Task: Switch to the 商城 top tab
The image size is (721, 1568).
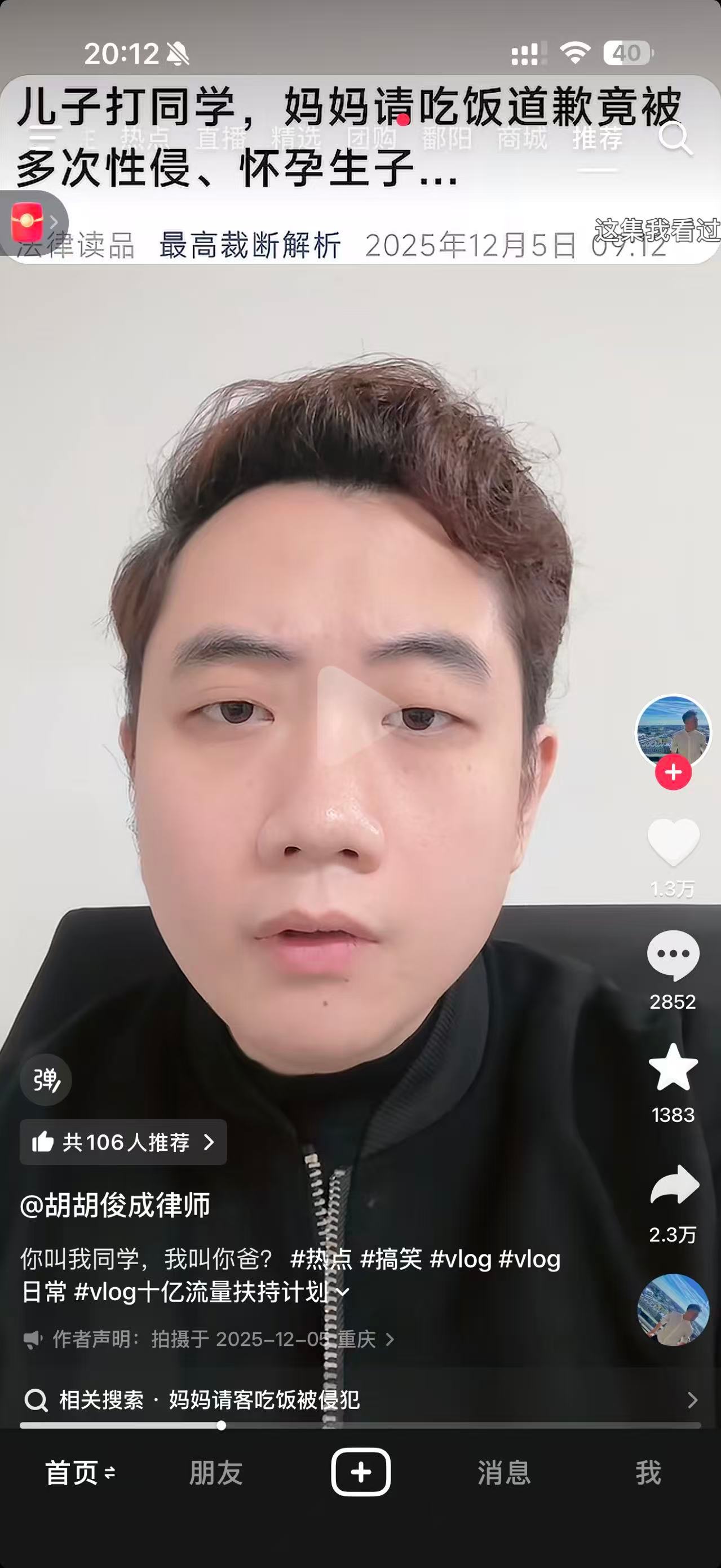Action: tap(522, 139)
